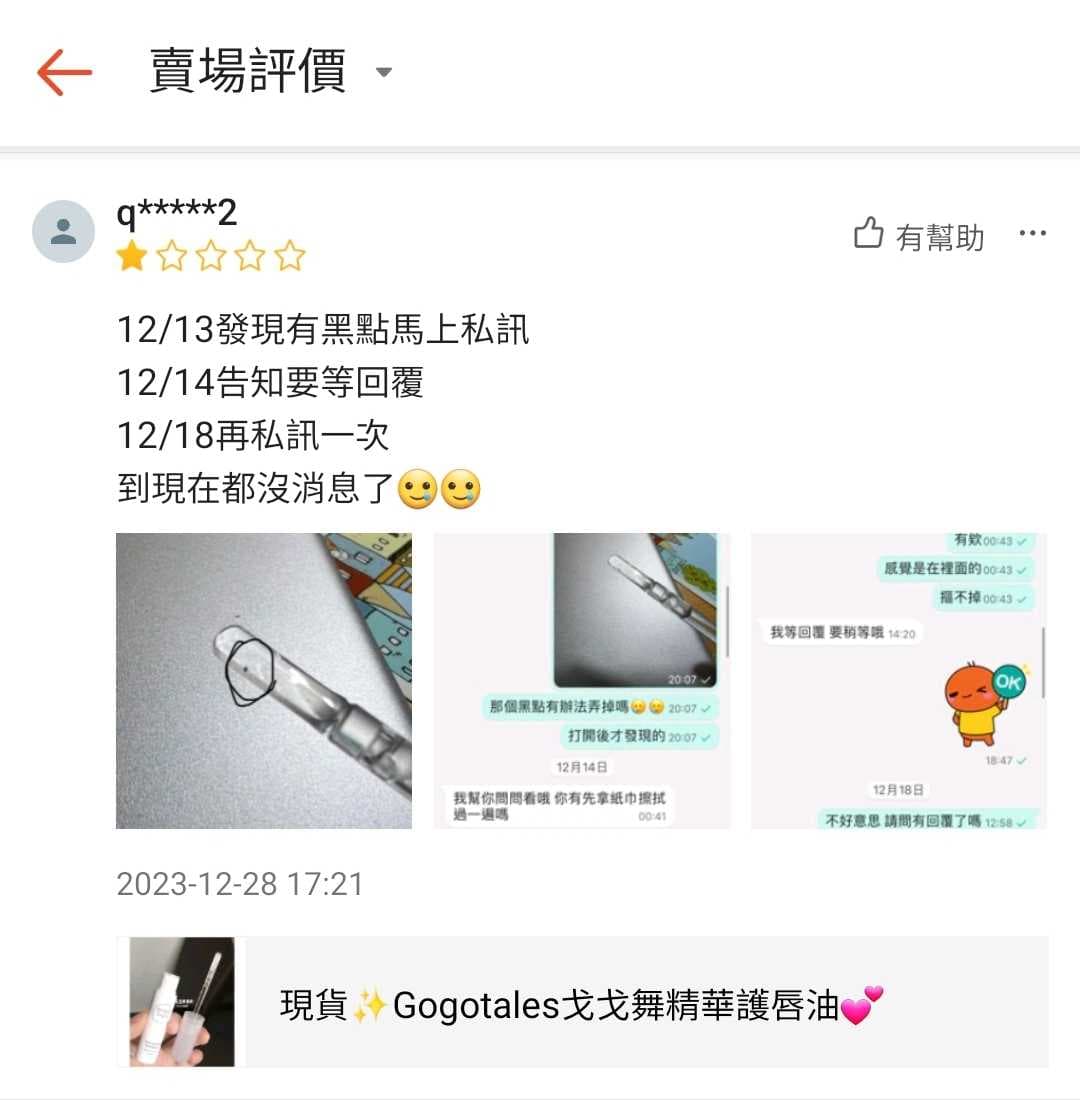Open the review's three-dot overflow menu
Screen dimensions: 1080x1100
point(1031,234)
